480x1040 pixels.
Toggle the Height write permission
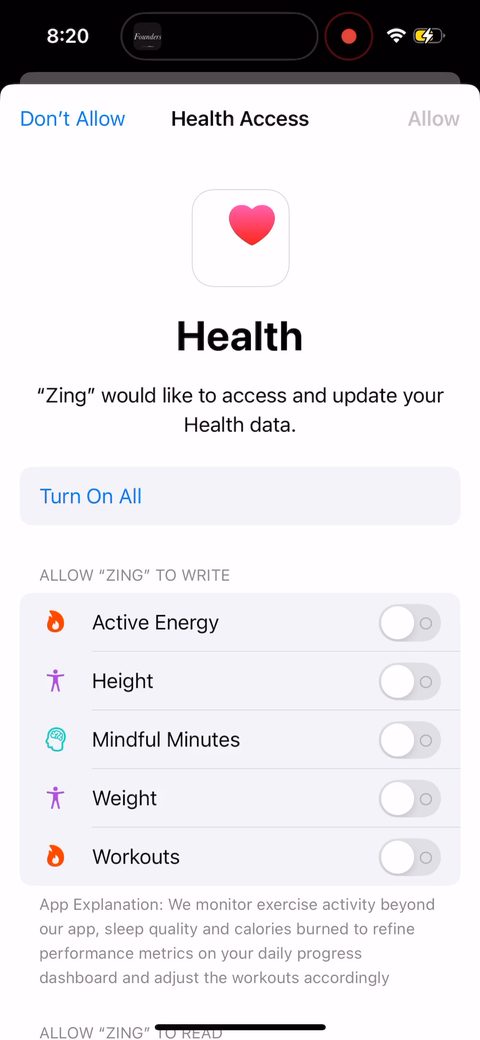pos(410,681)
